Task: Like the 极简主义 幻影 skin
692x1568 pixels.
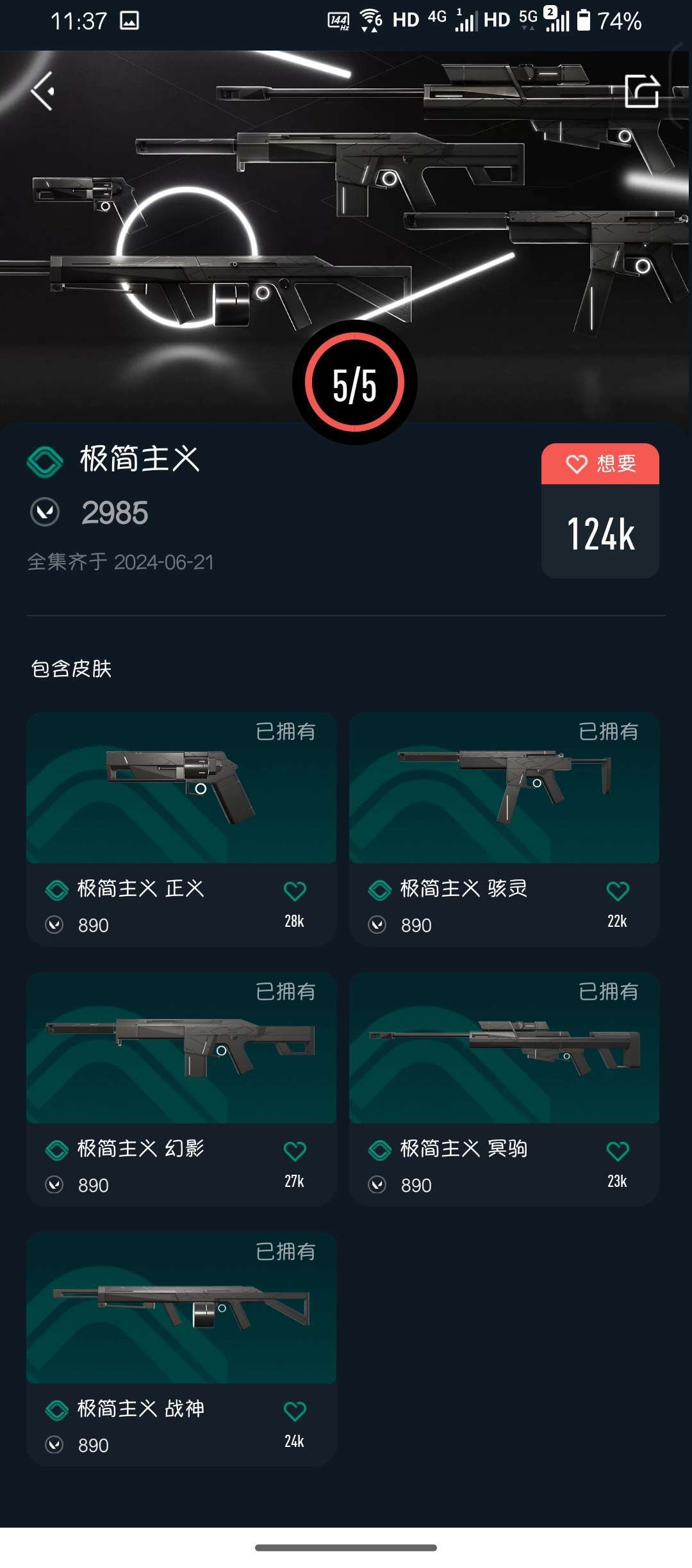Action: [x=295, y=1151]
